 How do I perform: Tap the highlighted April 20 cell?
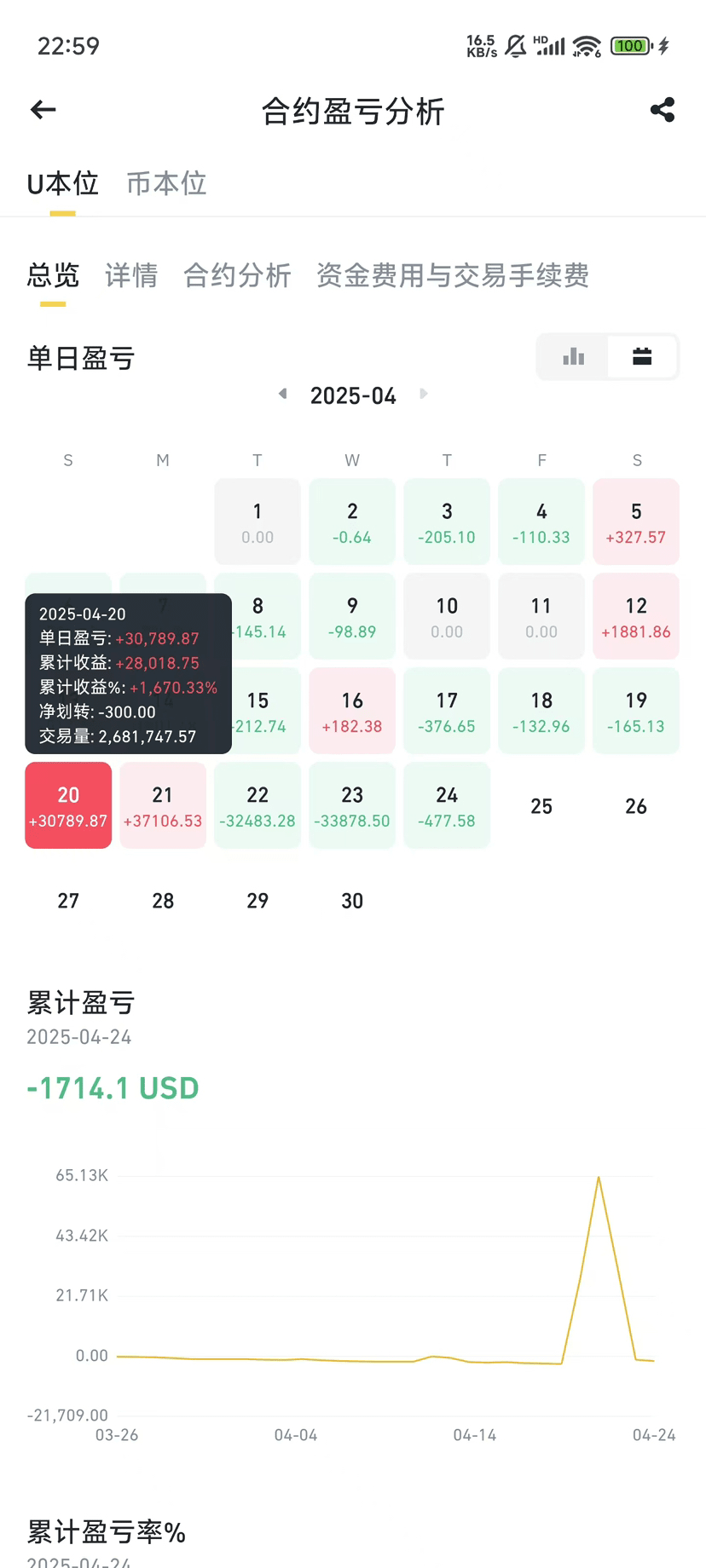point(68,805)
